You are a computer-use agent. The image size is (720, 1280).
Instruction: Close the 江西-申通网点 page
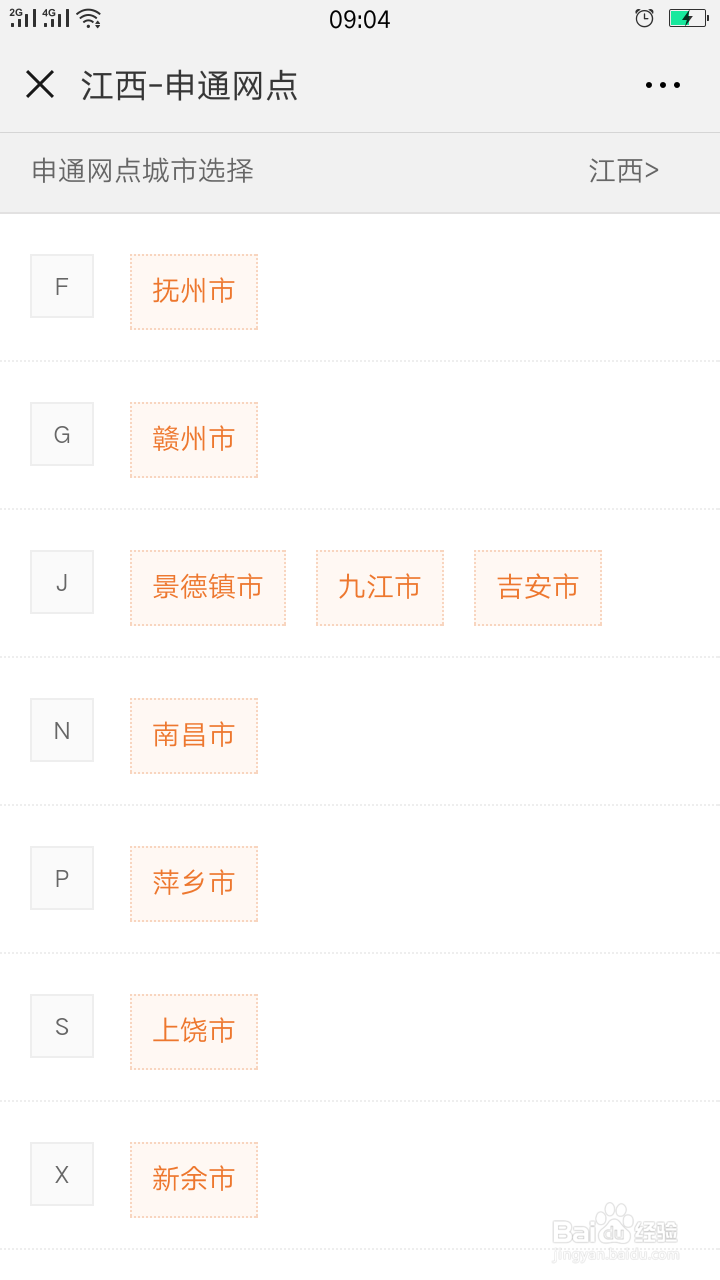pyautogui.click(x=40, y=85)
